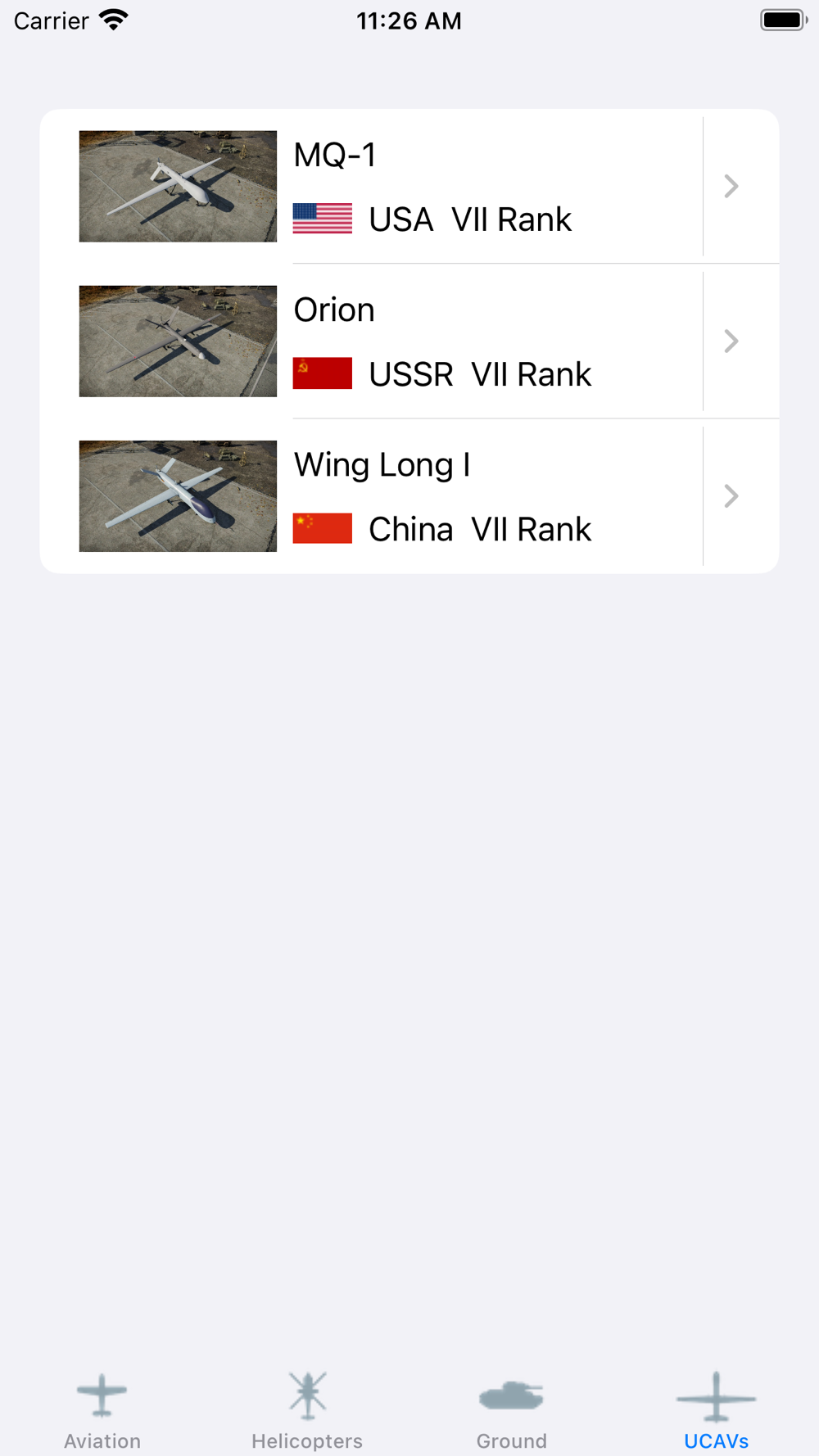View the Wing Long I entry
Image resolution: width=819 pixels, height=1456 pixels.
click(x=409, y=496)
